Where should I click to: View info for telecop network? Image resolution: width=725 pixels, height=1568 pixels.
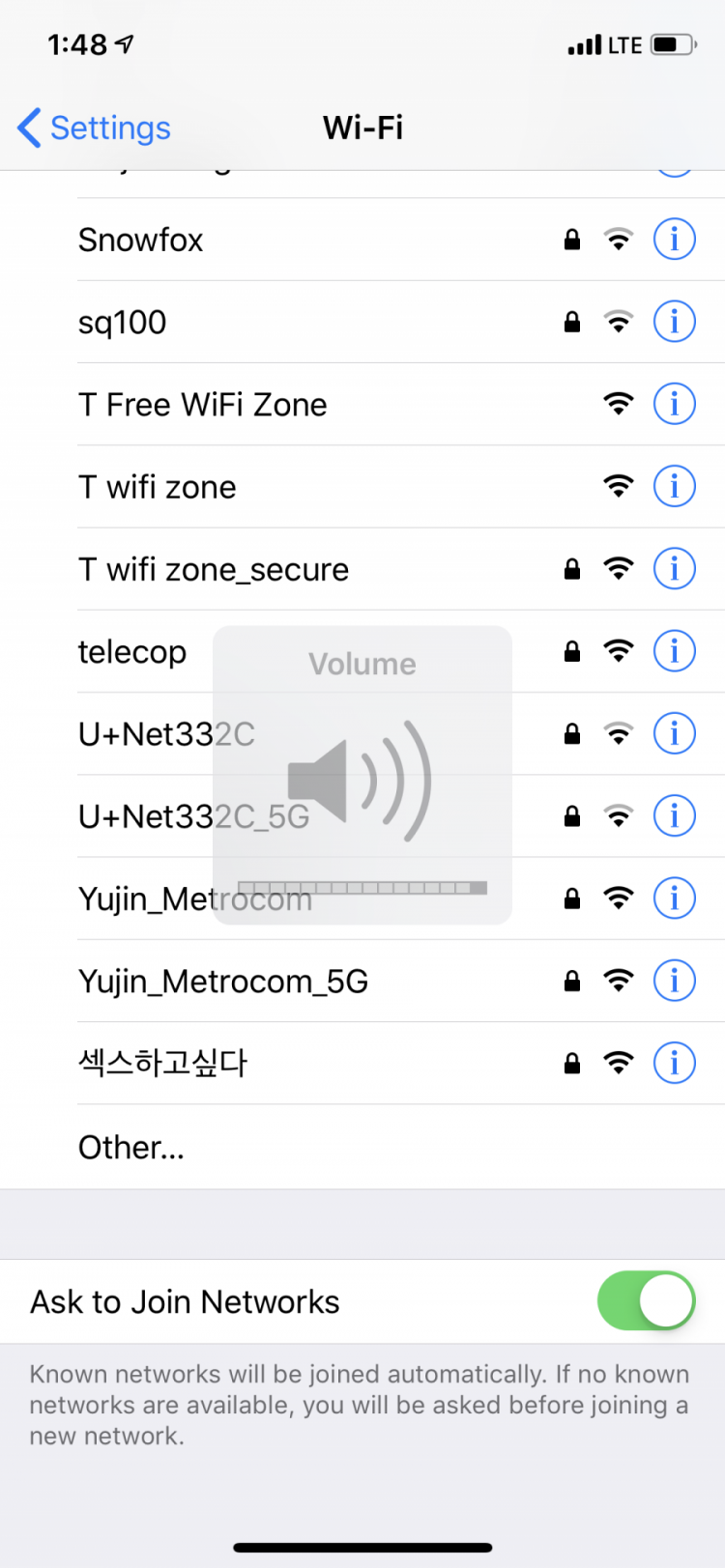674,651
